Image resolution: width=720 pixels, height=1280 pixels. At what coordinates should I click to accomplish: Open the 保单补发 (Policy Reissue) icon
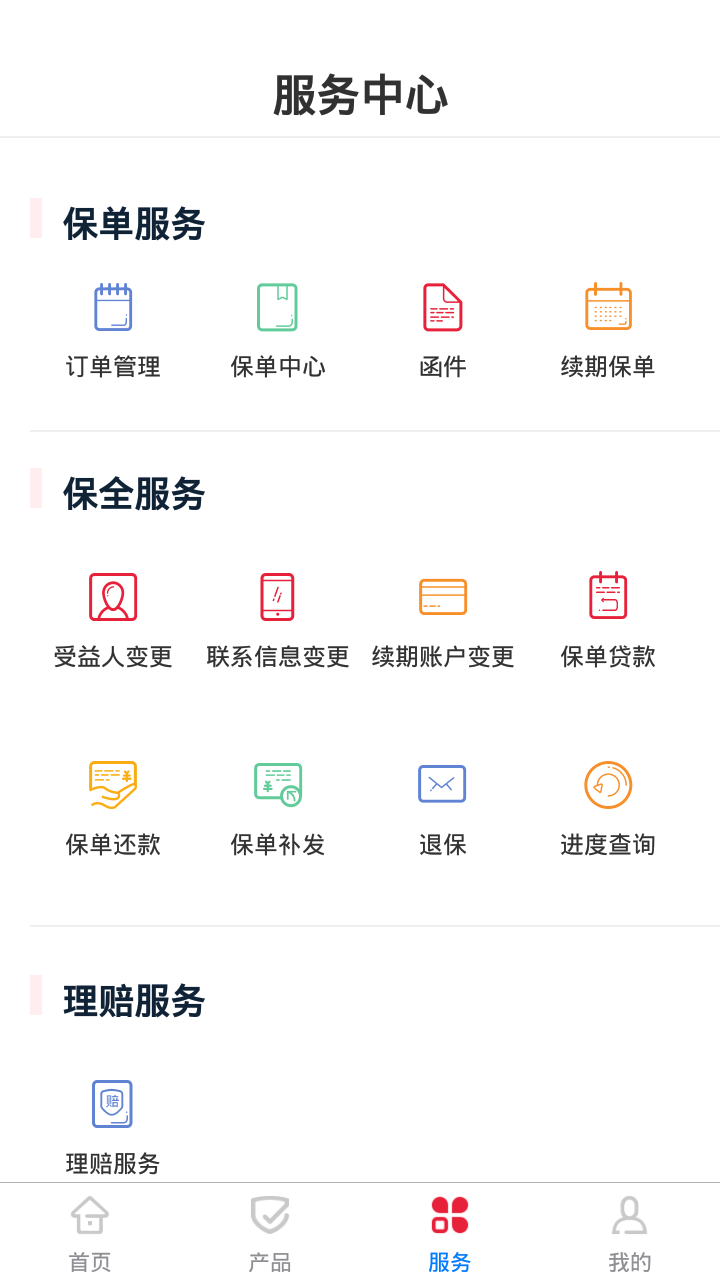click(x=278, y=784)
